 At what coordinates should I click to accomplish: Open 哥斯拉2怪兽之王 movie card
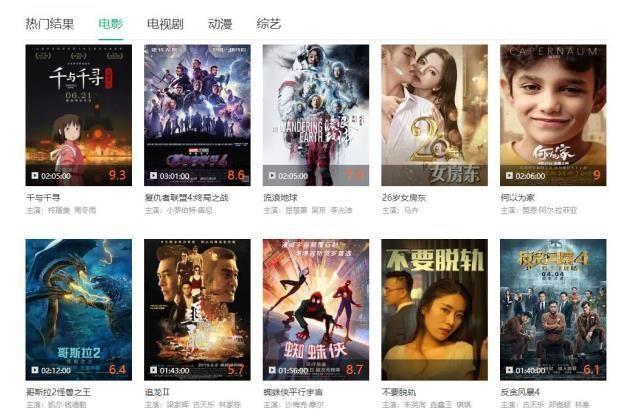pos(78,308)
